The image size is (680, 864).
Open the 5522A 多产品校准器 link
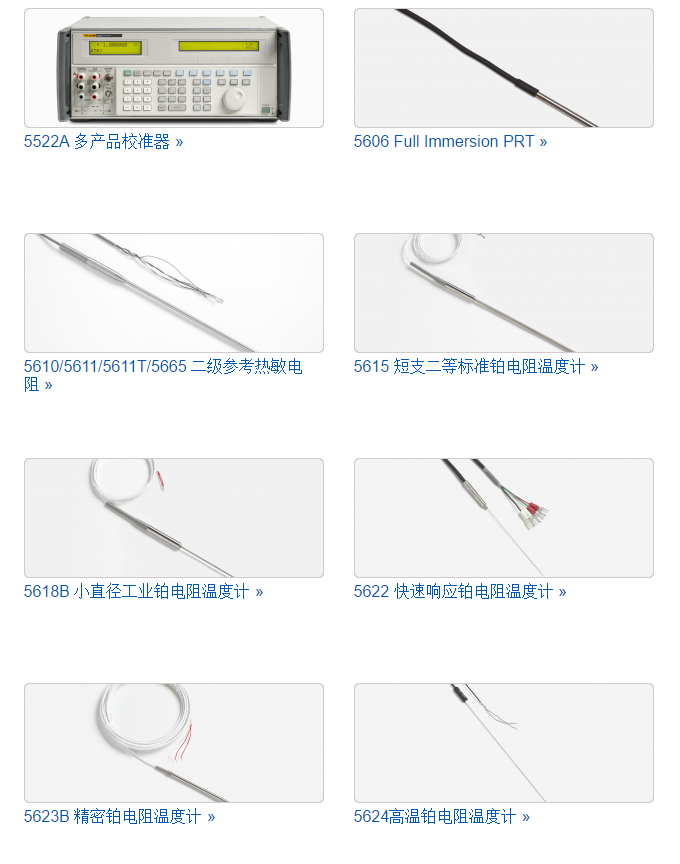103,142
